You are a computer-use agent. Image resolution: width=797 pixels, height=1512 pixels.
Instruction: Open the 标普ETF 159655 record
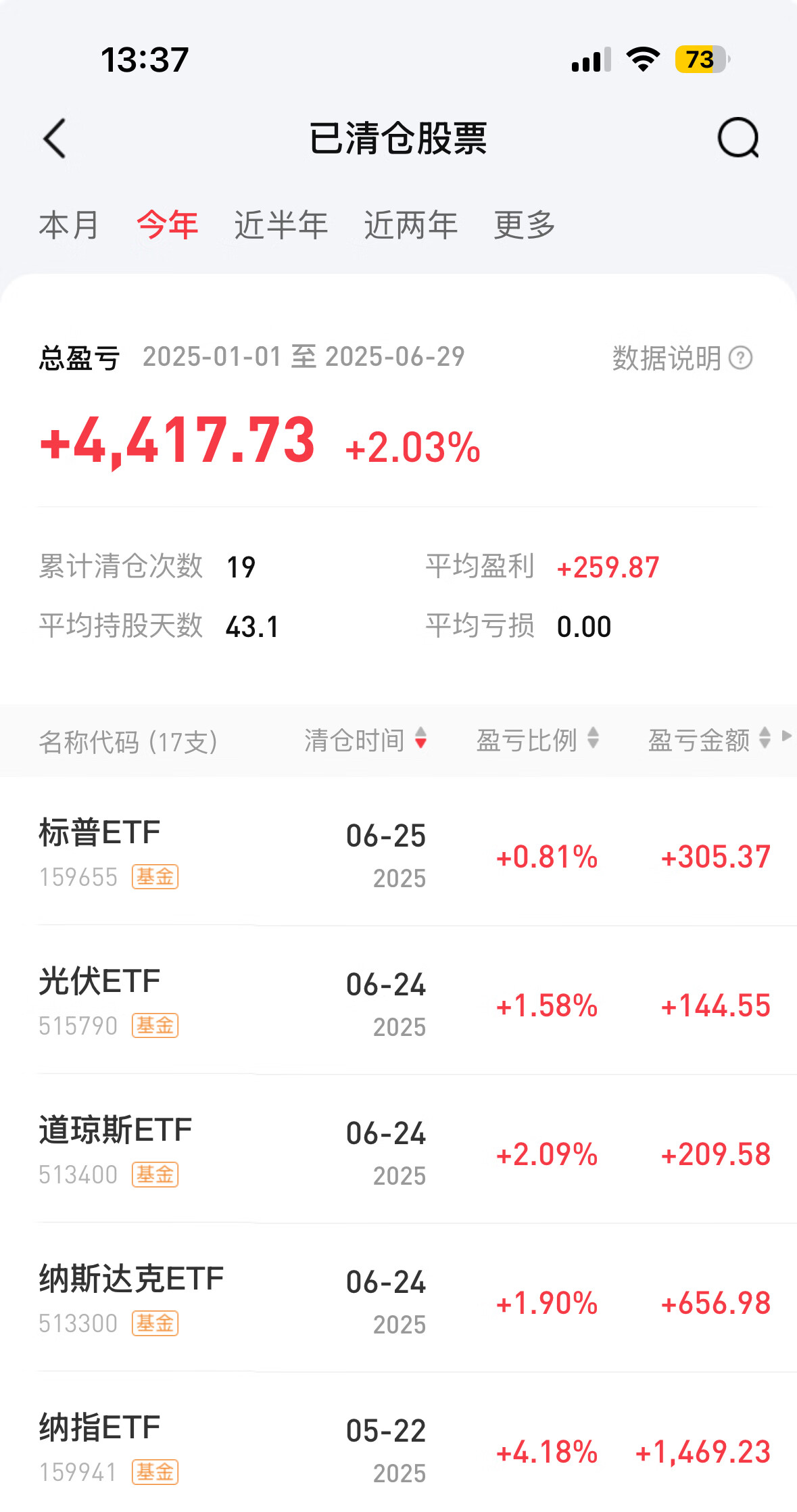click(399, 852)
